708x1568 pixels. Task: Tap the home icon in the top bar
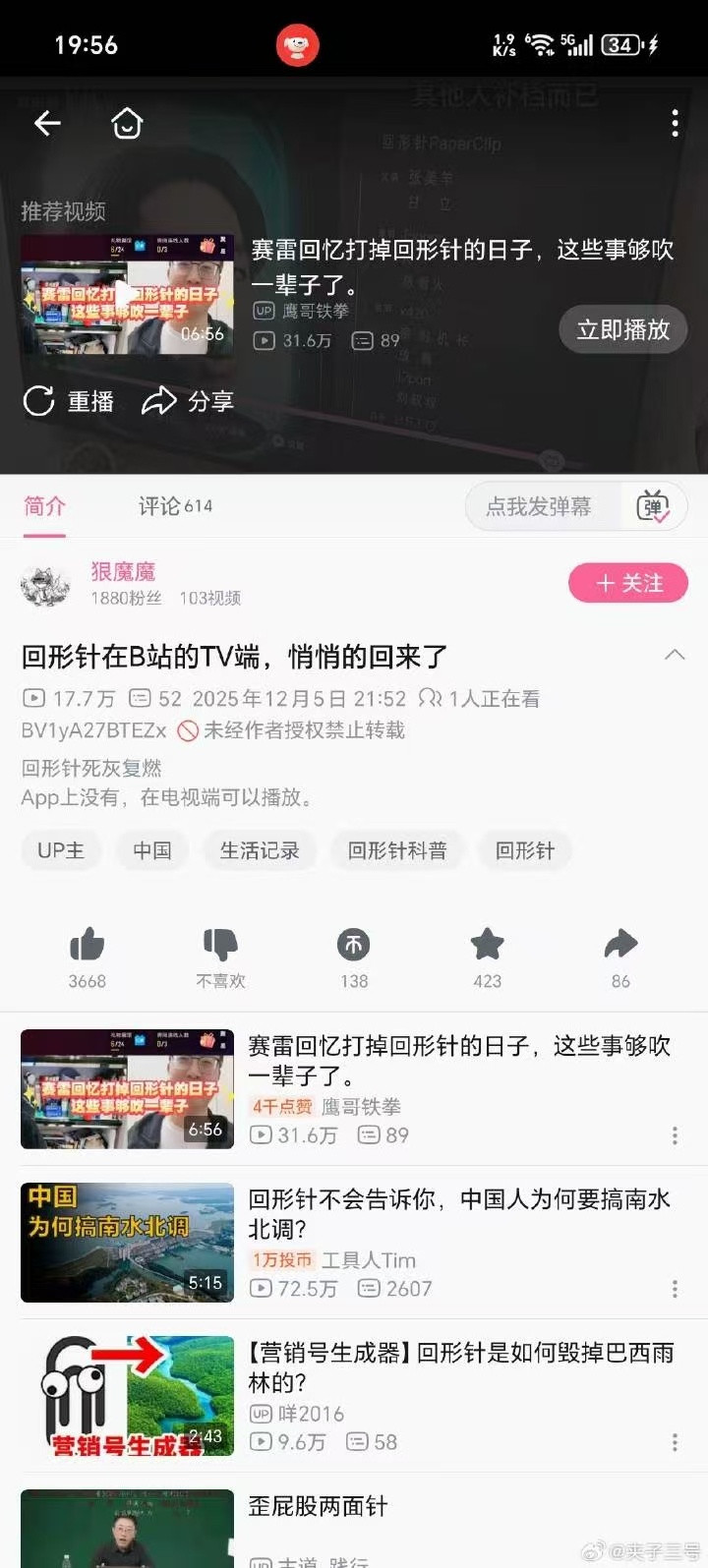(127, 124)
